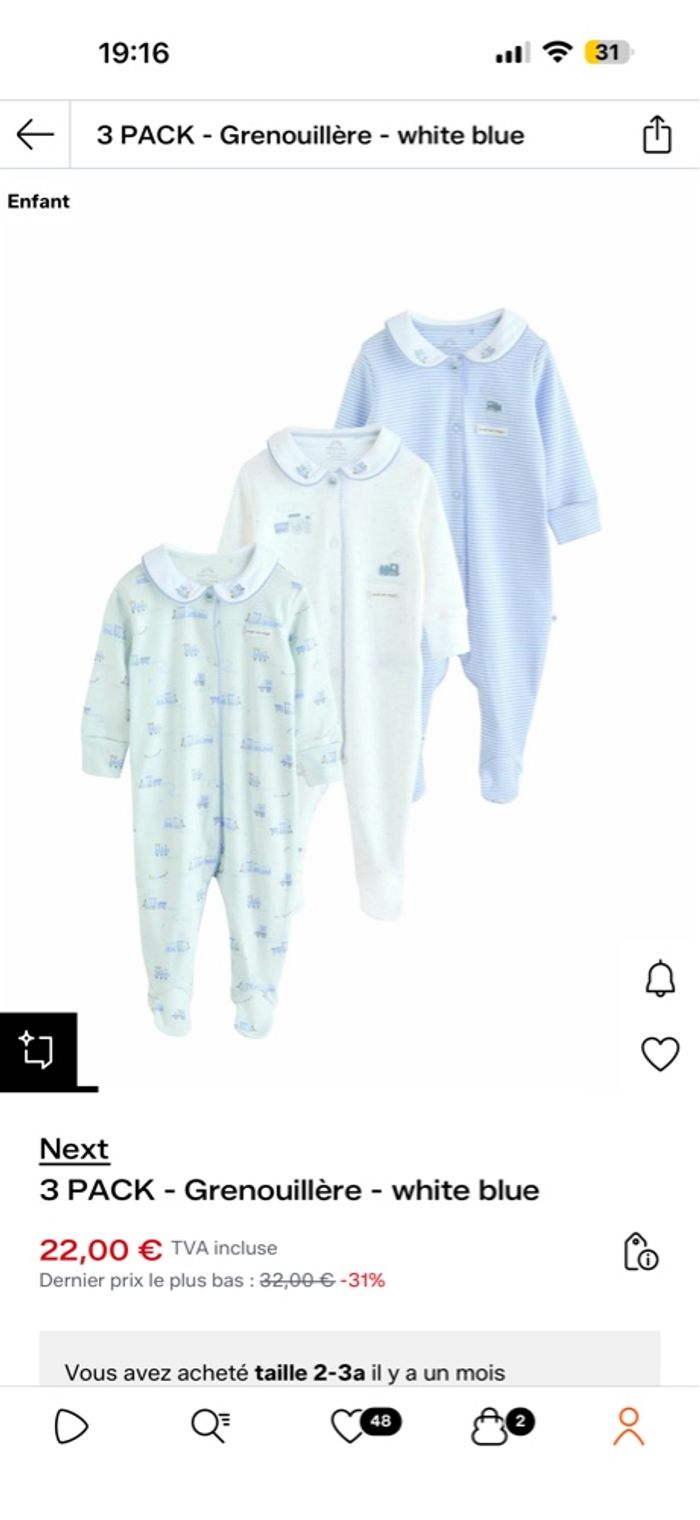
Task: Add the product to wishlist with heart
Action: pos(660,1053)
